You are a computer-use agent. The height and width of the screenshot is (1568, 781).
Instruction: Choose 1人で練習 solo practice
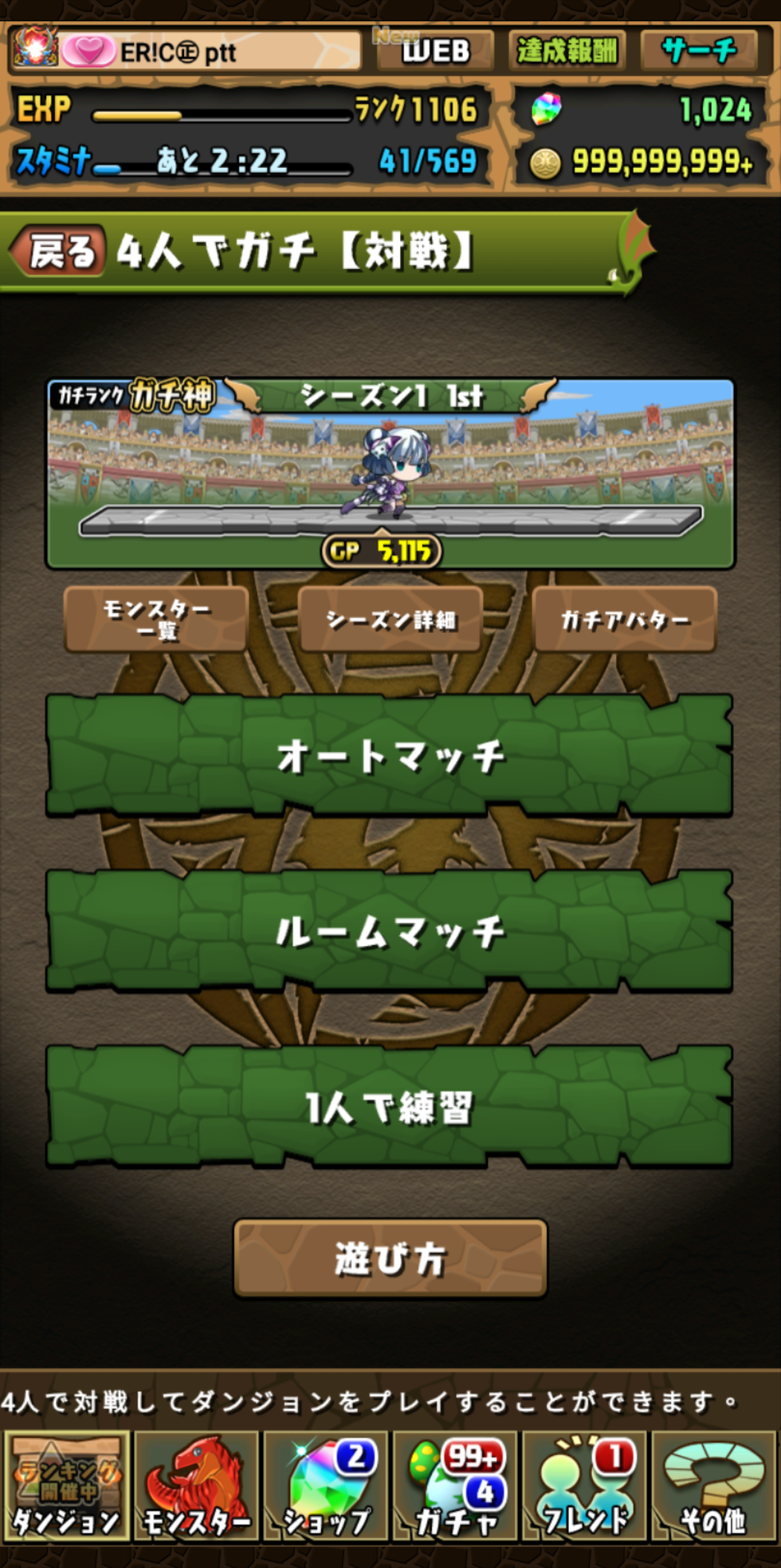coord(390,1107)
